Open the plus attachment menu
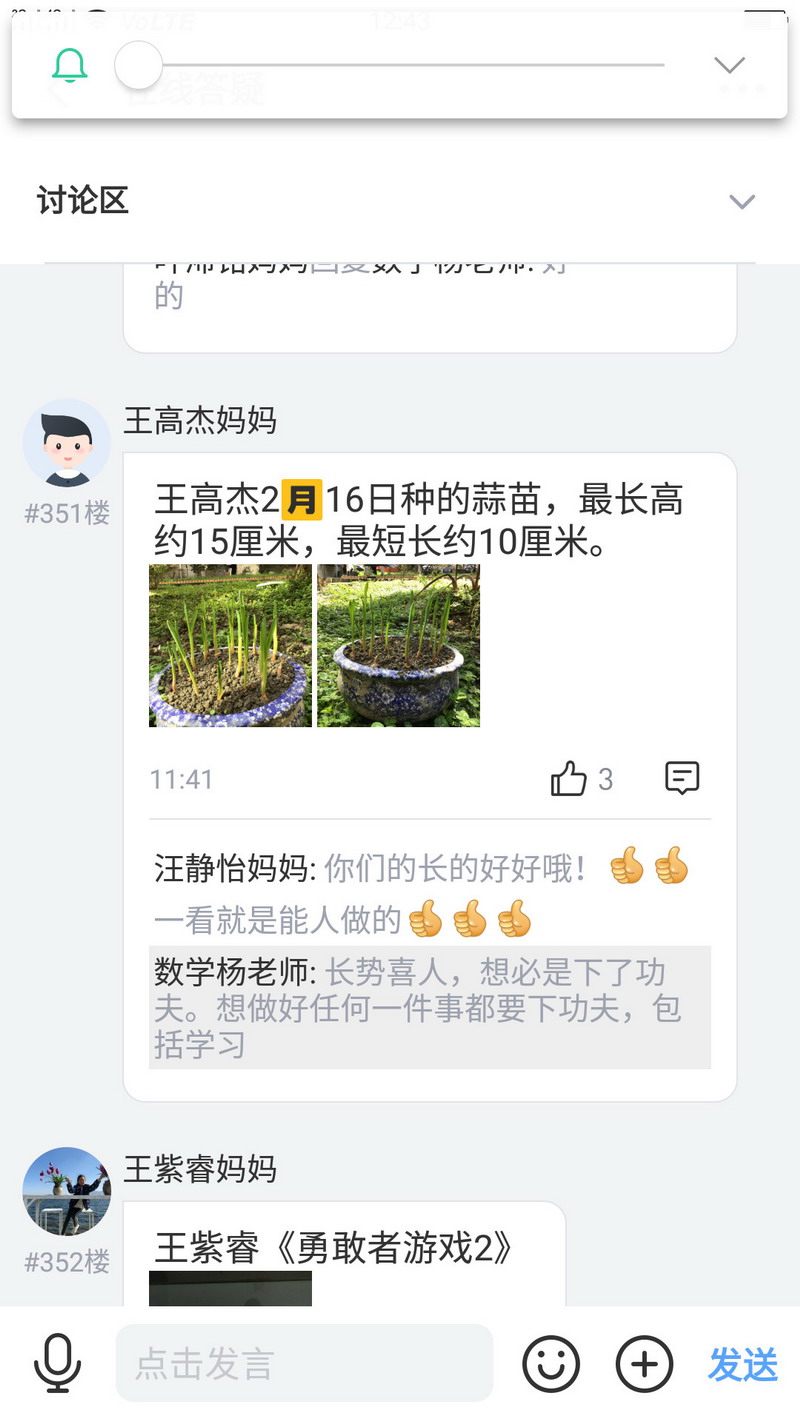 pos(644,1364)
